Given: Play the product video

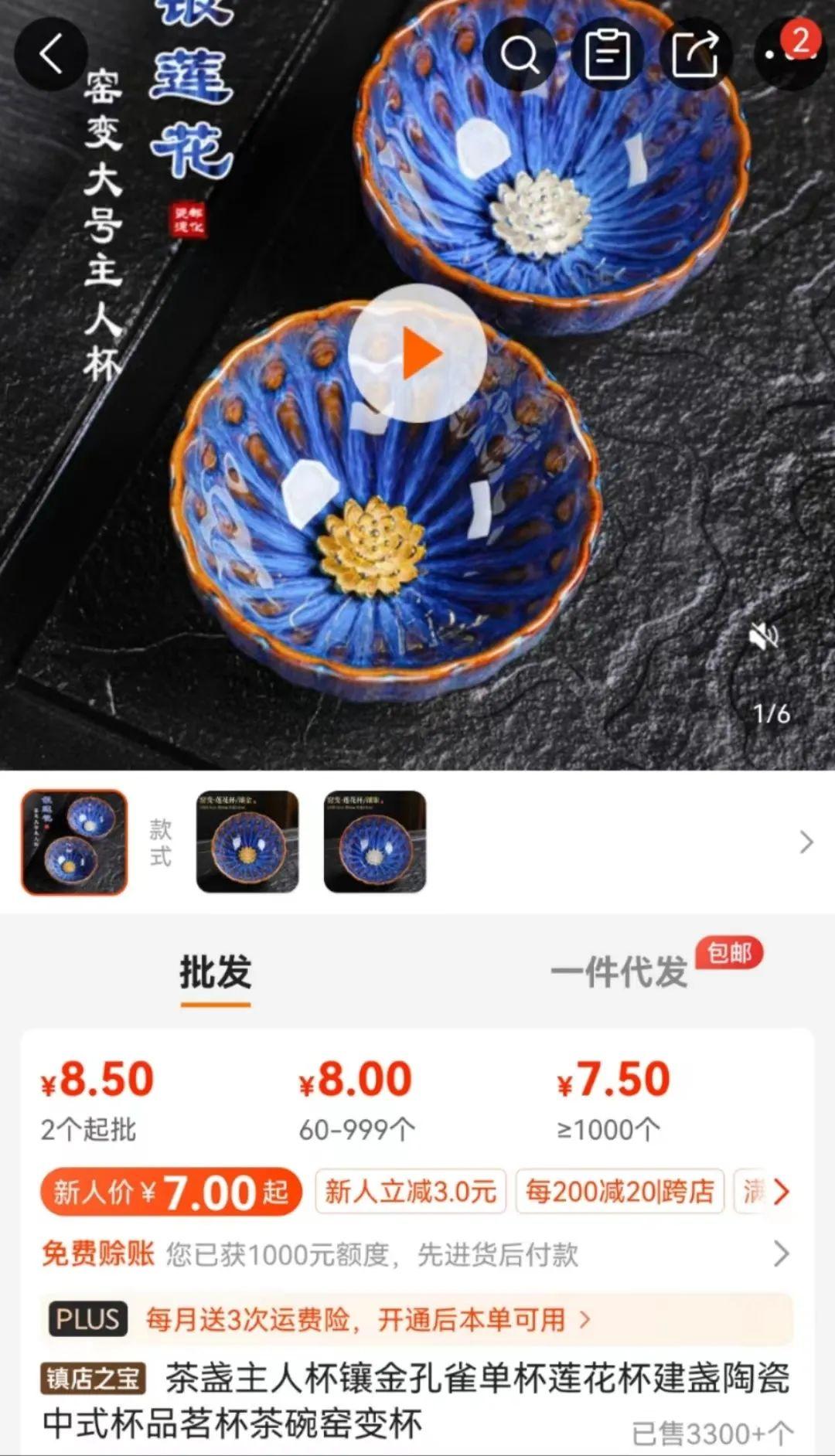Looking at the screenshot, I should pyautogui.click(x=417, y=353).
